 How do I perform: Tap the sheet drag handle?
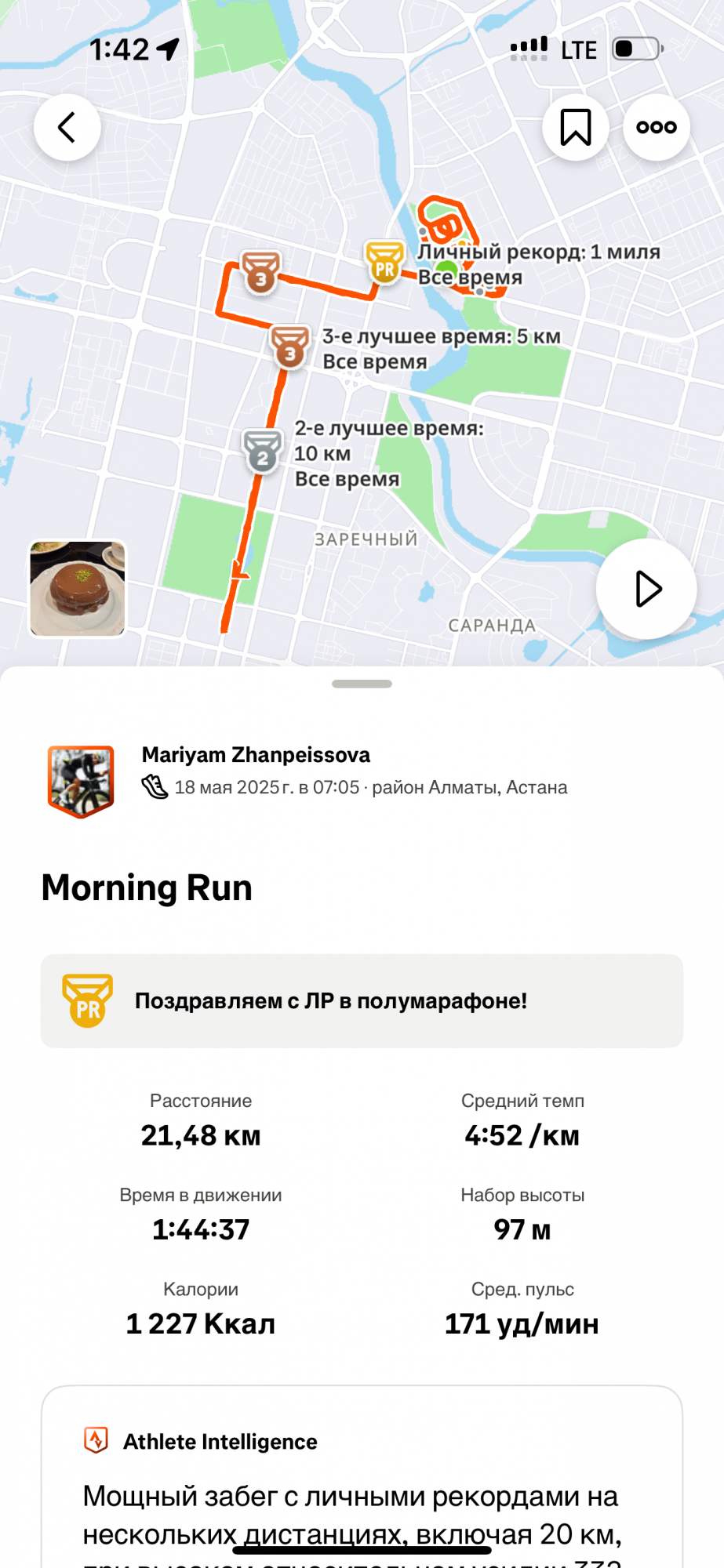point(362,684)
